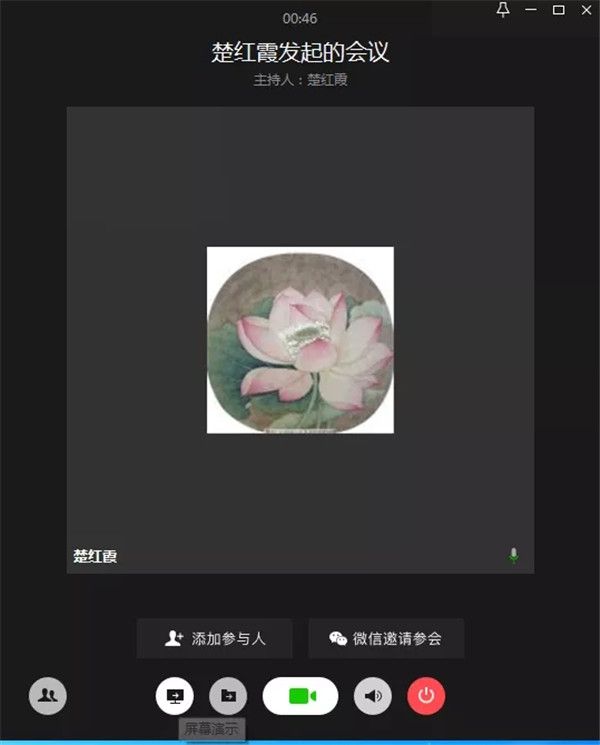Image resolution: width=600 pixels, height=745 pixels.
Task: Open the participants list icon
Action: click(x=48, y=696)
